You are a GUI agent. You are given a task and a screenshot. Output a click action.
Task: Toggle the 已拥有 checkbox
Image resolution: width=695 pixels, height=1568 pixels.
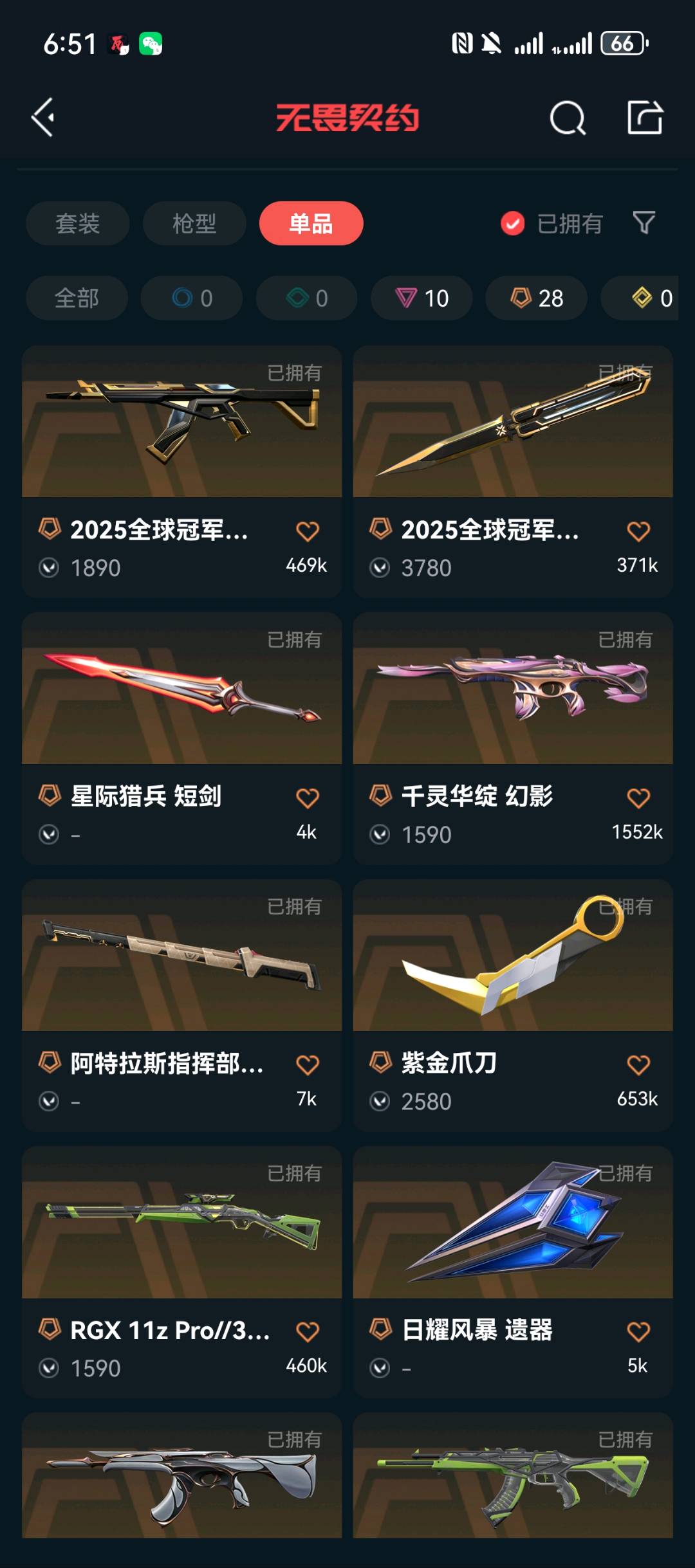point(513,223)
